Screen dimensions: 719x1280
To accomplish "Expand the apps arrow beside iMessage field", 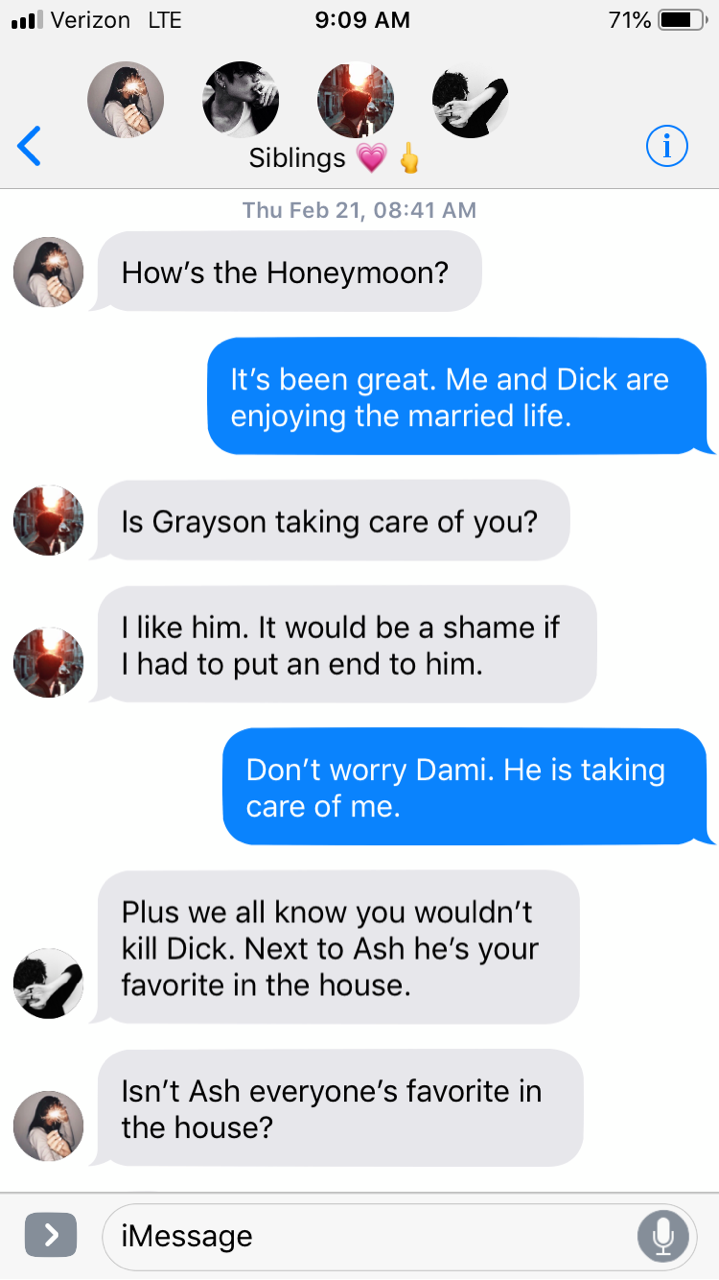I will pos(50,1234).
